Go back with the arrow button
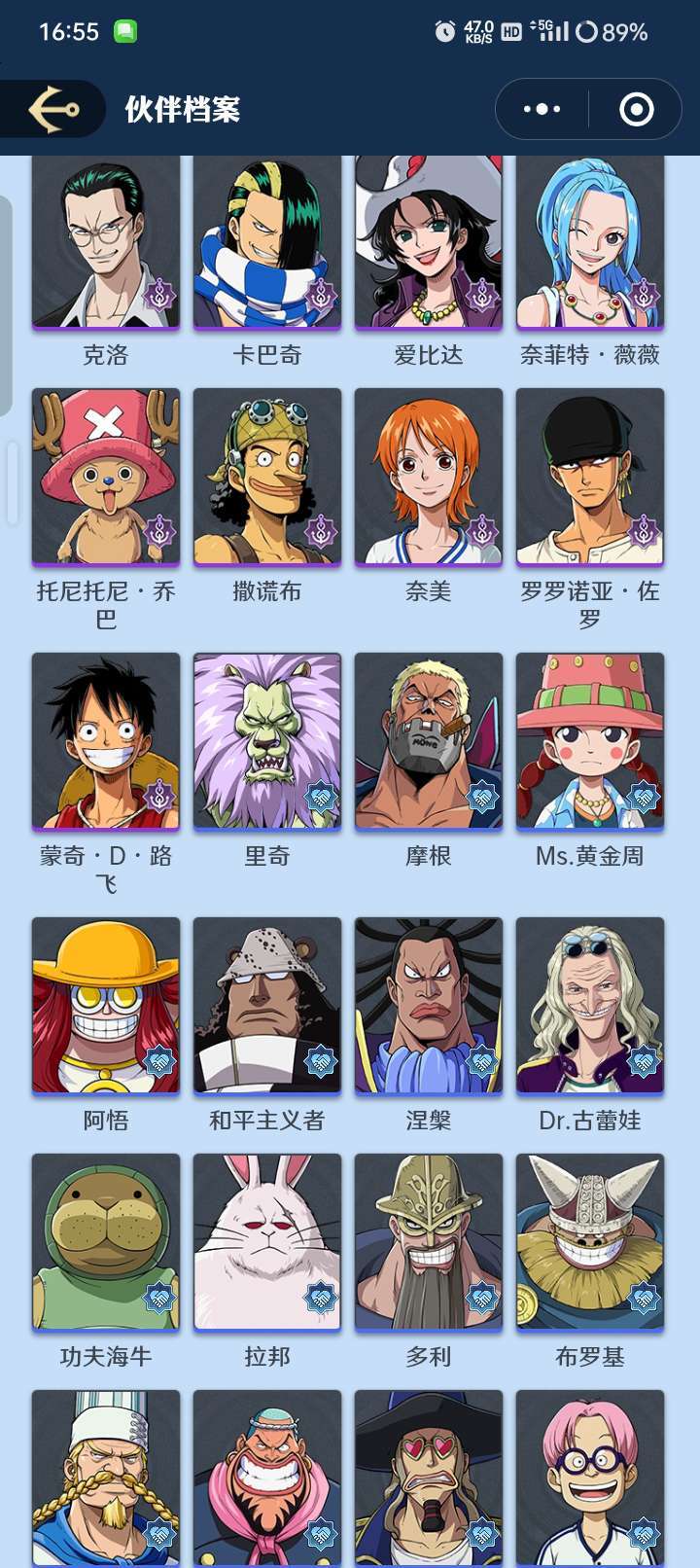700x1568 pixels. click(x=52, y=109)
